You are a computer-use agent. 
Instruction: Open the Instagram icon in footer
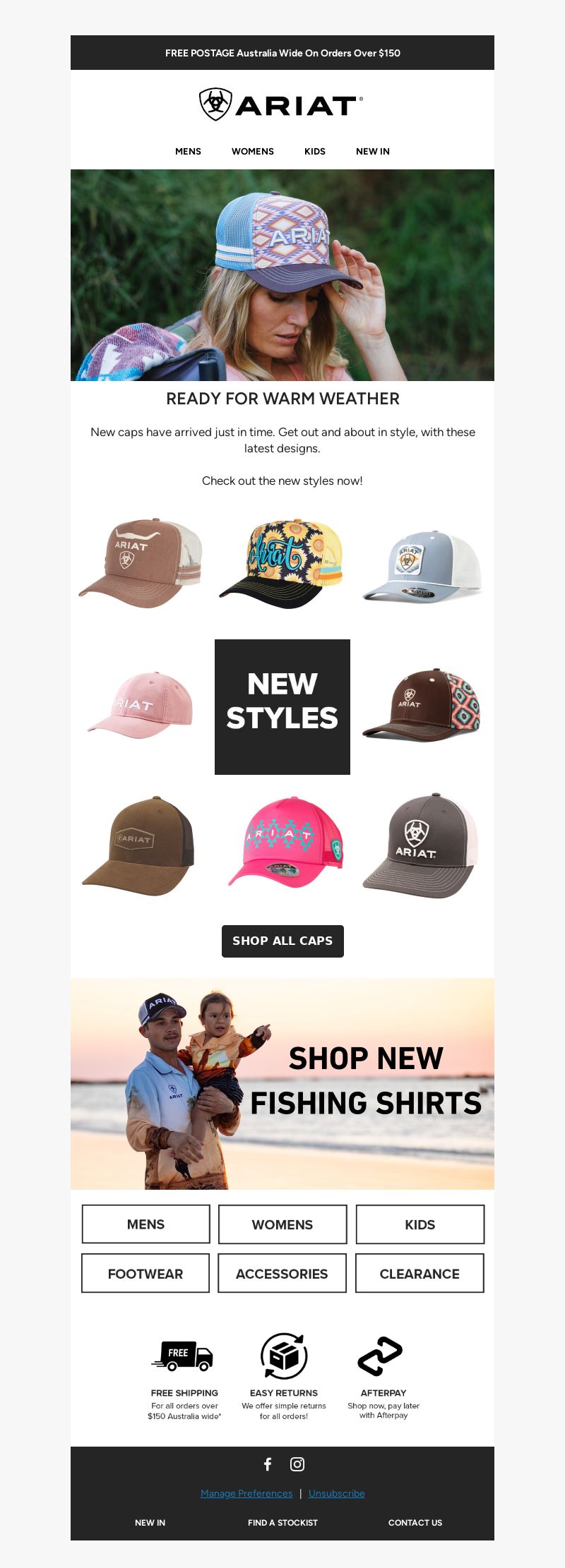(297, 1464)
